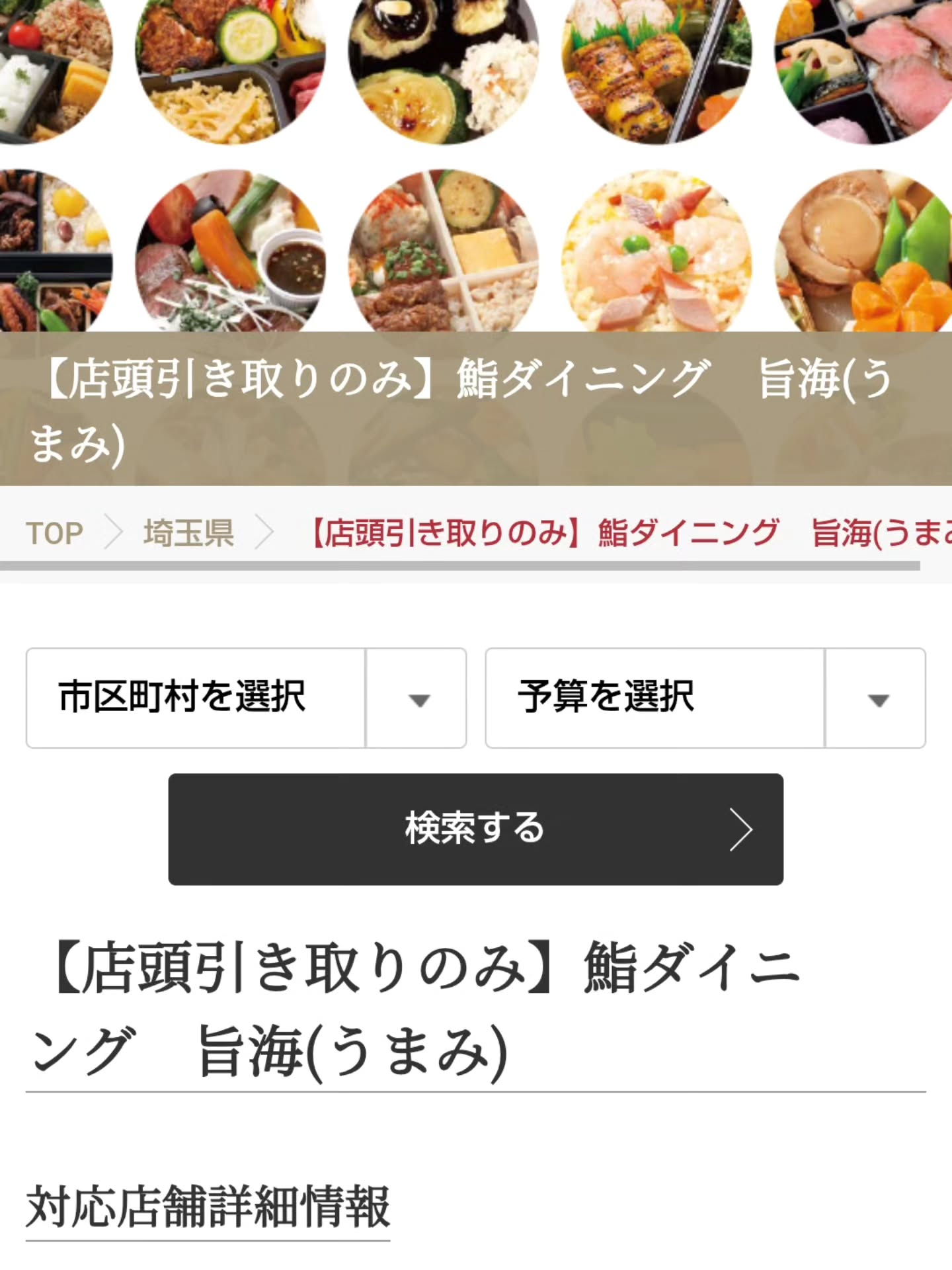This screenshot has width=952, height=1270.
Task: Open the 埼玉県 breadcrumb link
Action: 188,533
